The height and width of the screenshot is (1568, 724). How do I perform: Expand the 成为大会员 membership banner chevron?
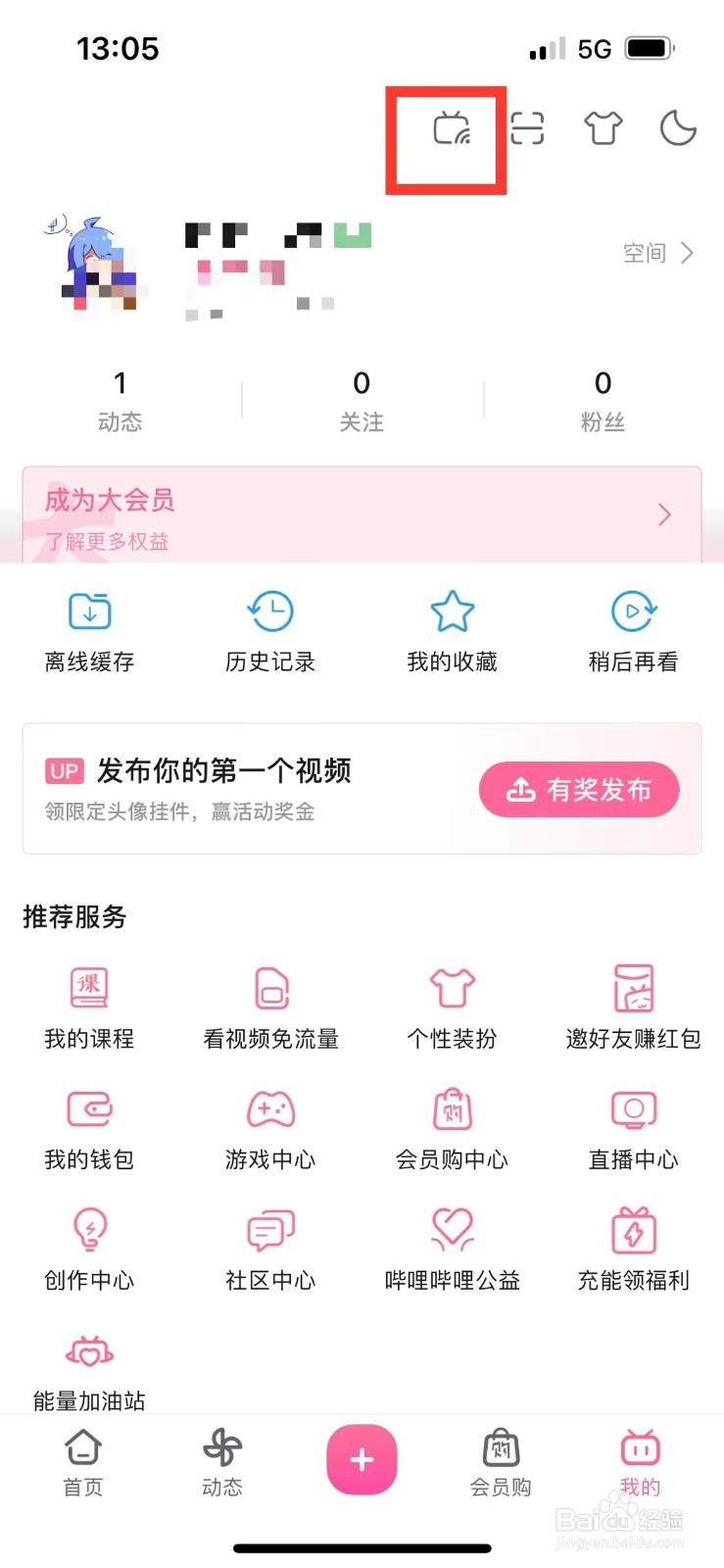tap(664, 514)
